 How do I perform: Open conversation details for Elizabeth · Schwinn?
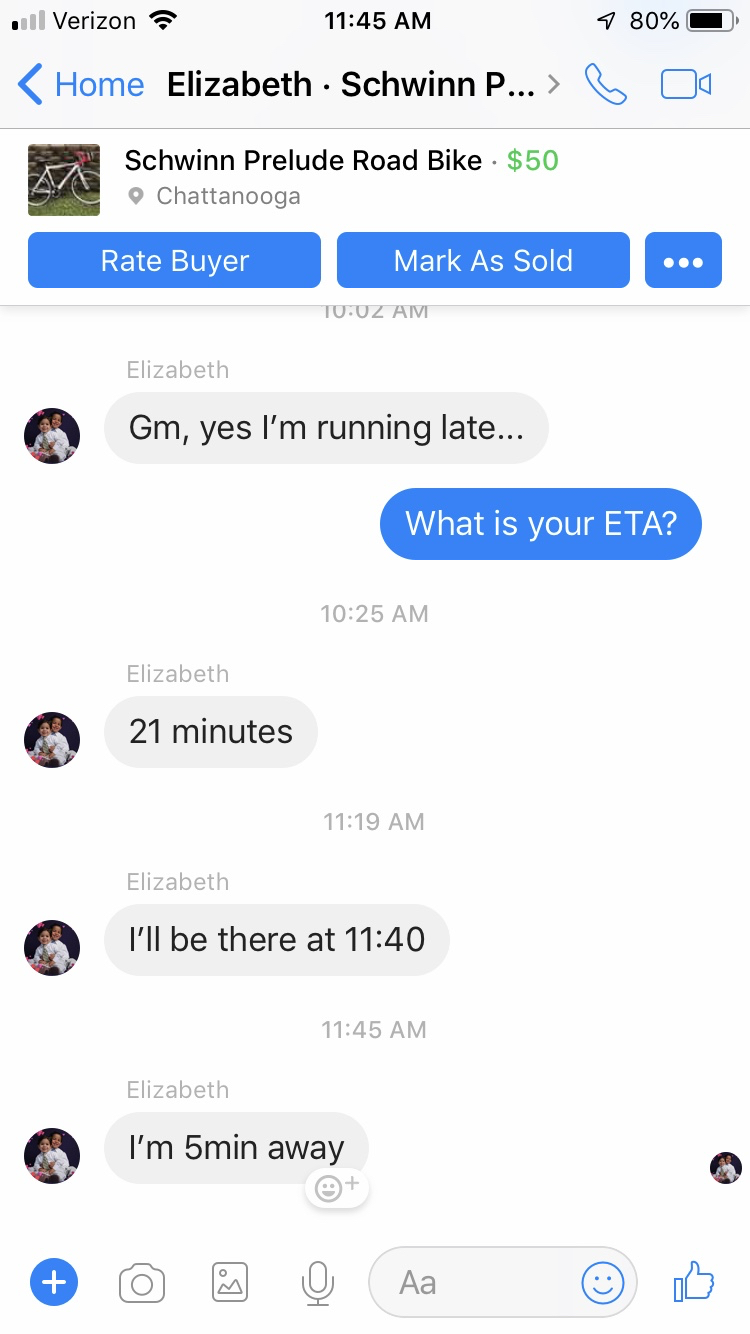click(x=360, y=85)
